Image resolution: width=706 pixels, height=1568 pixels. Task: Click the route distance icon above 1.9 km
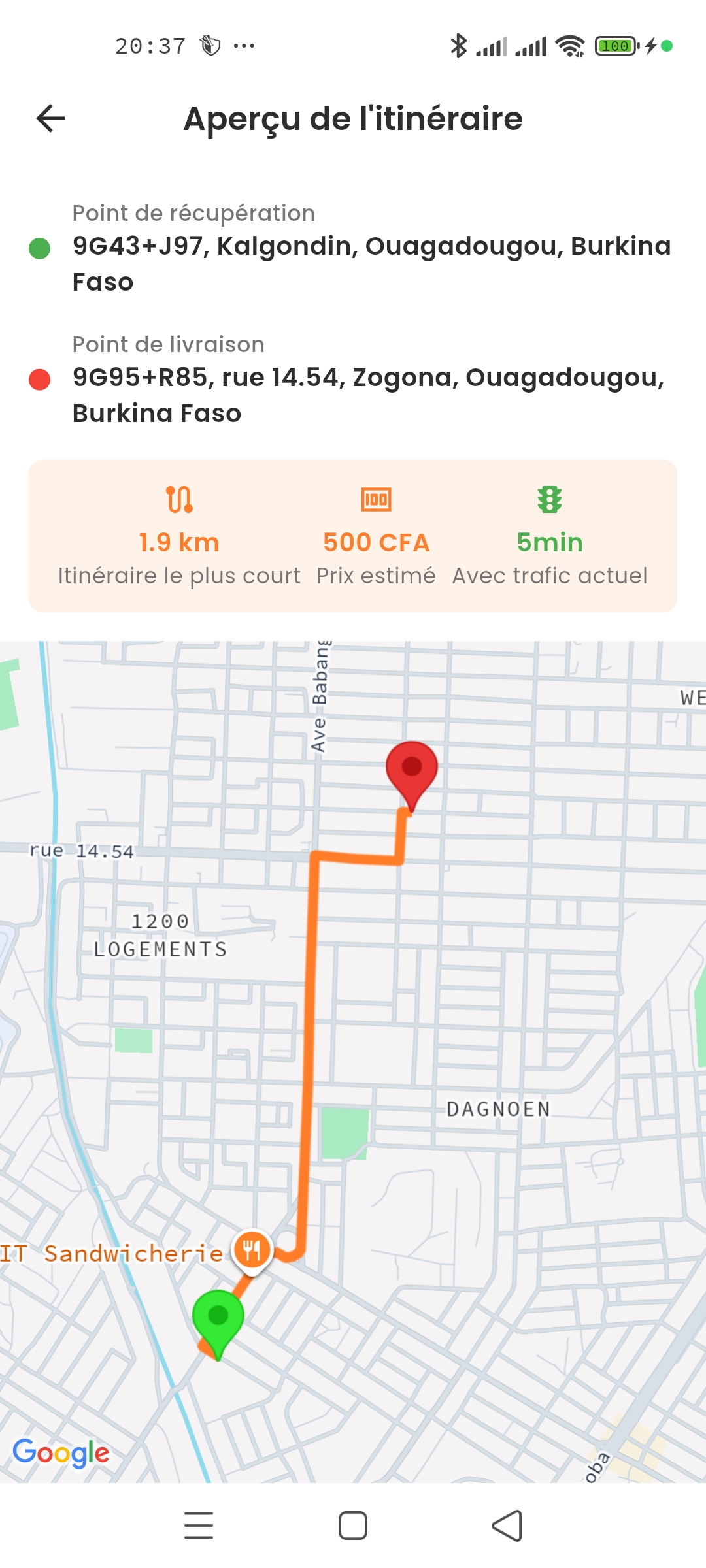pos(178,500)
